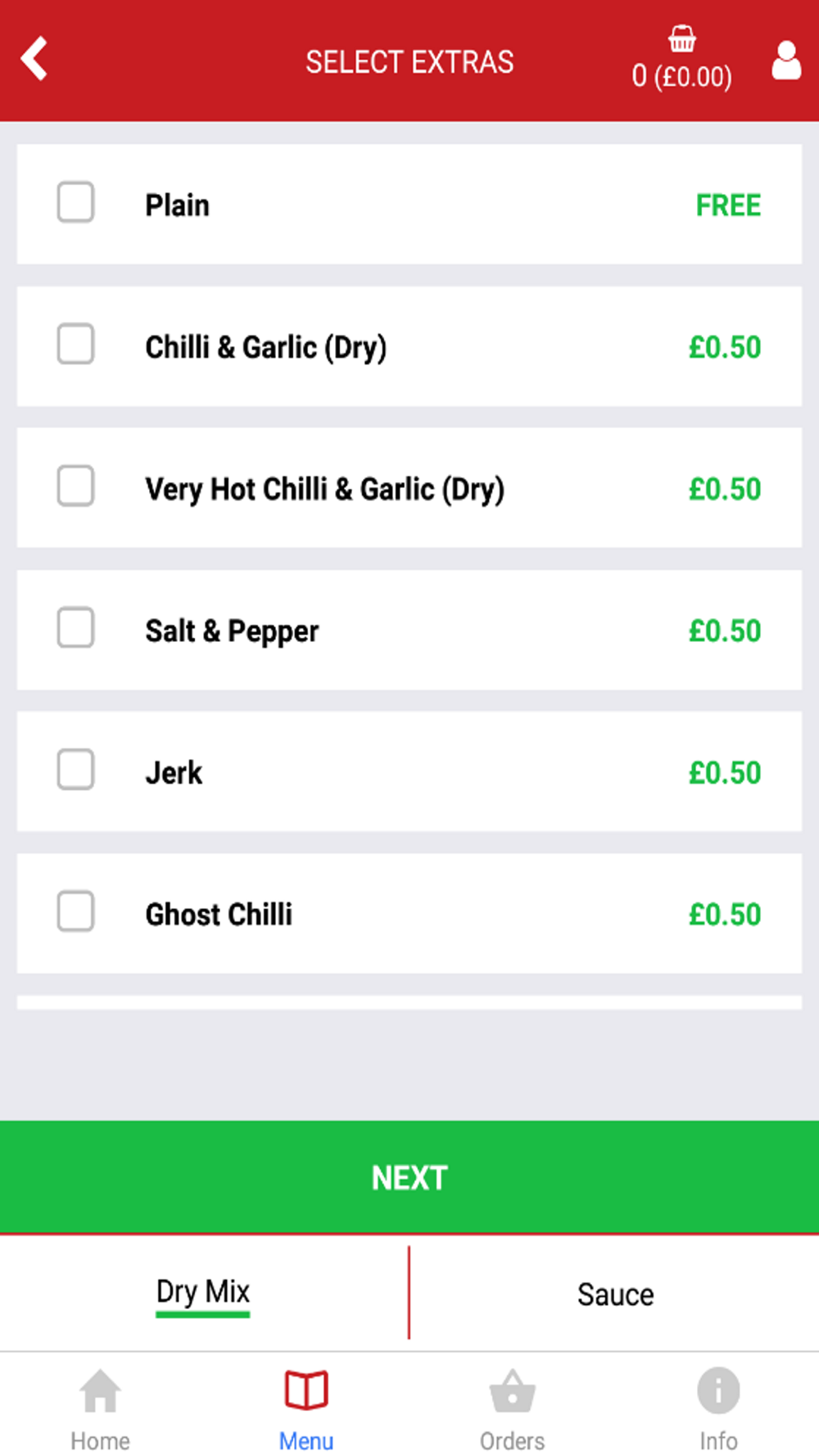Tick the Plain checkbox

[x=75, y=202]
